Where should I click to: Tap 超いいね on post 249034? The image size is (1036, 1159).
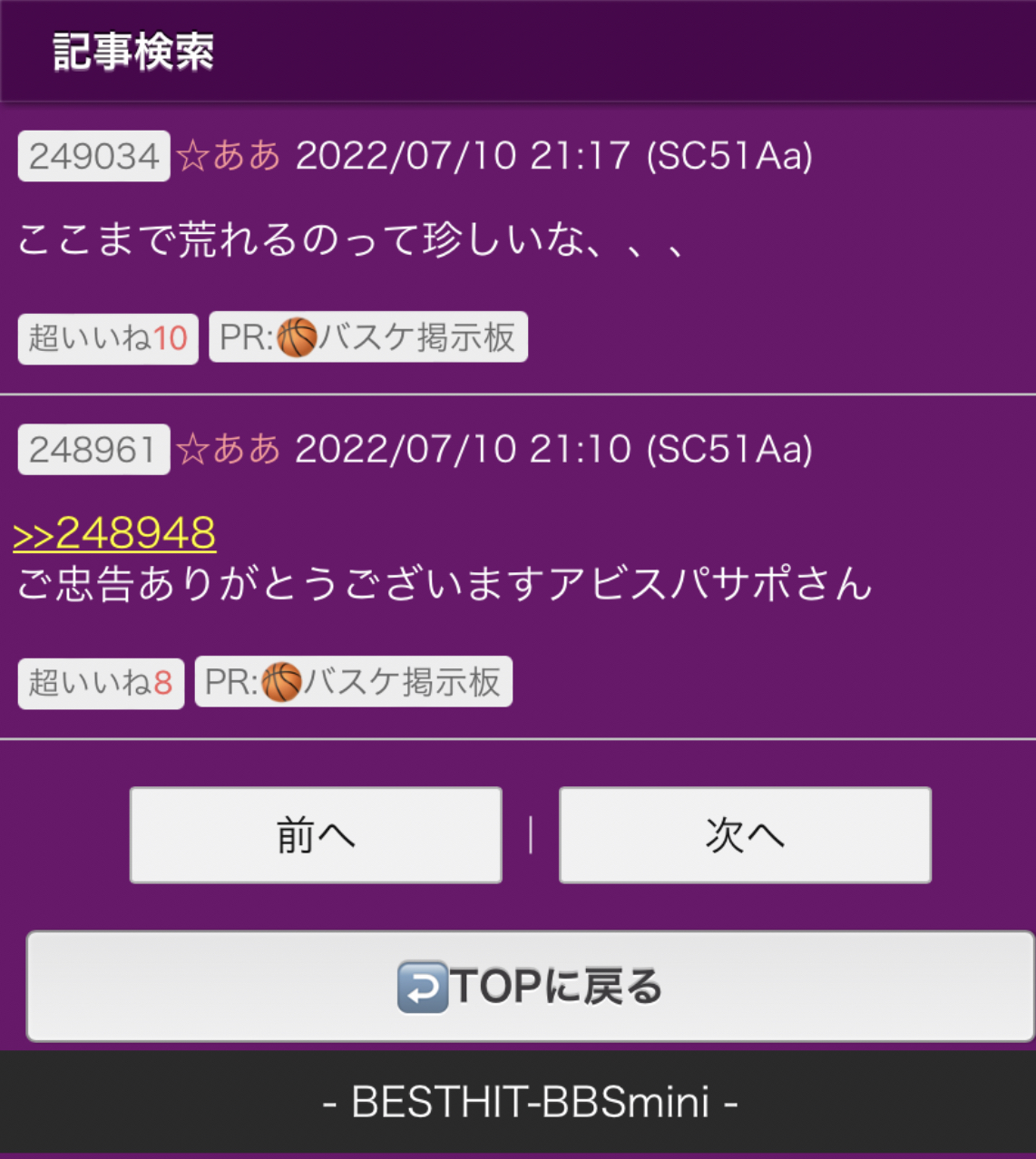(108, 338)
